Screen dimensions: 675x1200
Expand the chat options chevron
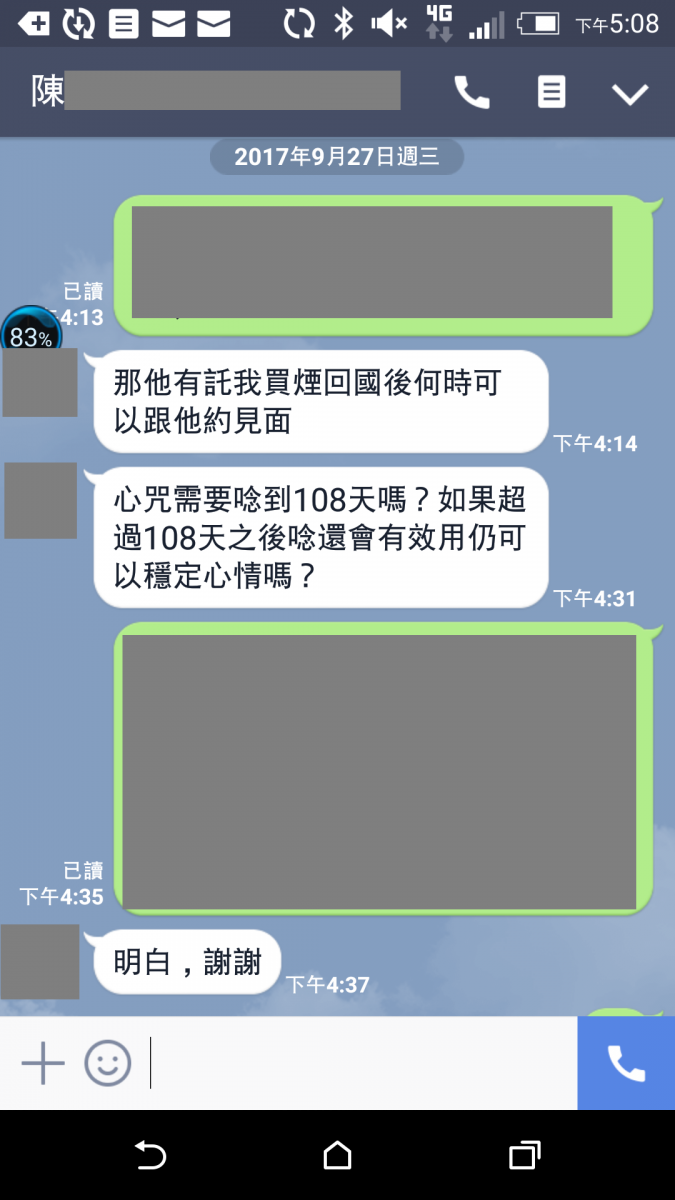pyautogui.click(x=630, y=94)
